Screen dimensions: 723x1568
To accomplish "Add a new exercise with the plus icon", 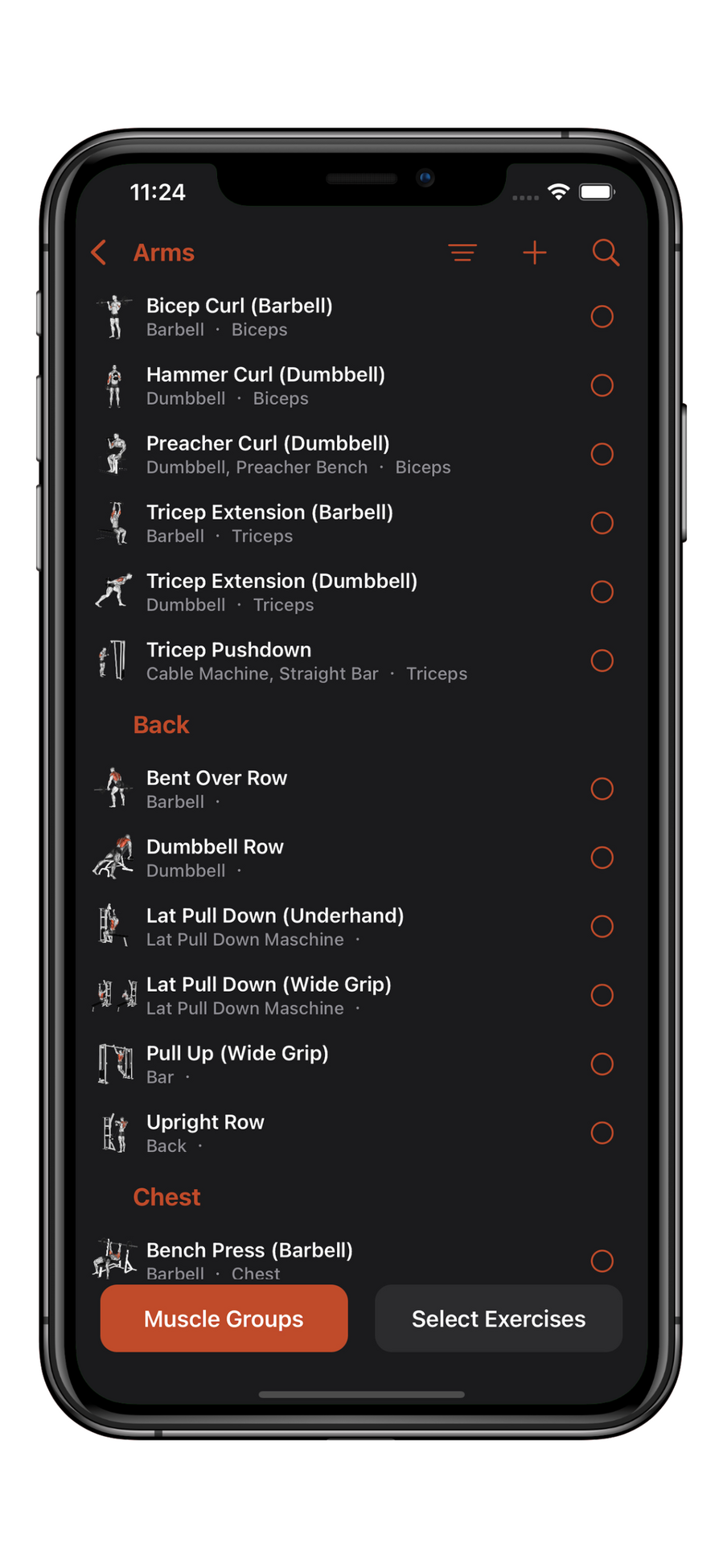I will [535, 253].
